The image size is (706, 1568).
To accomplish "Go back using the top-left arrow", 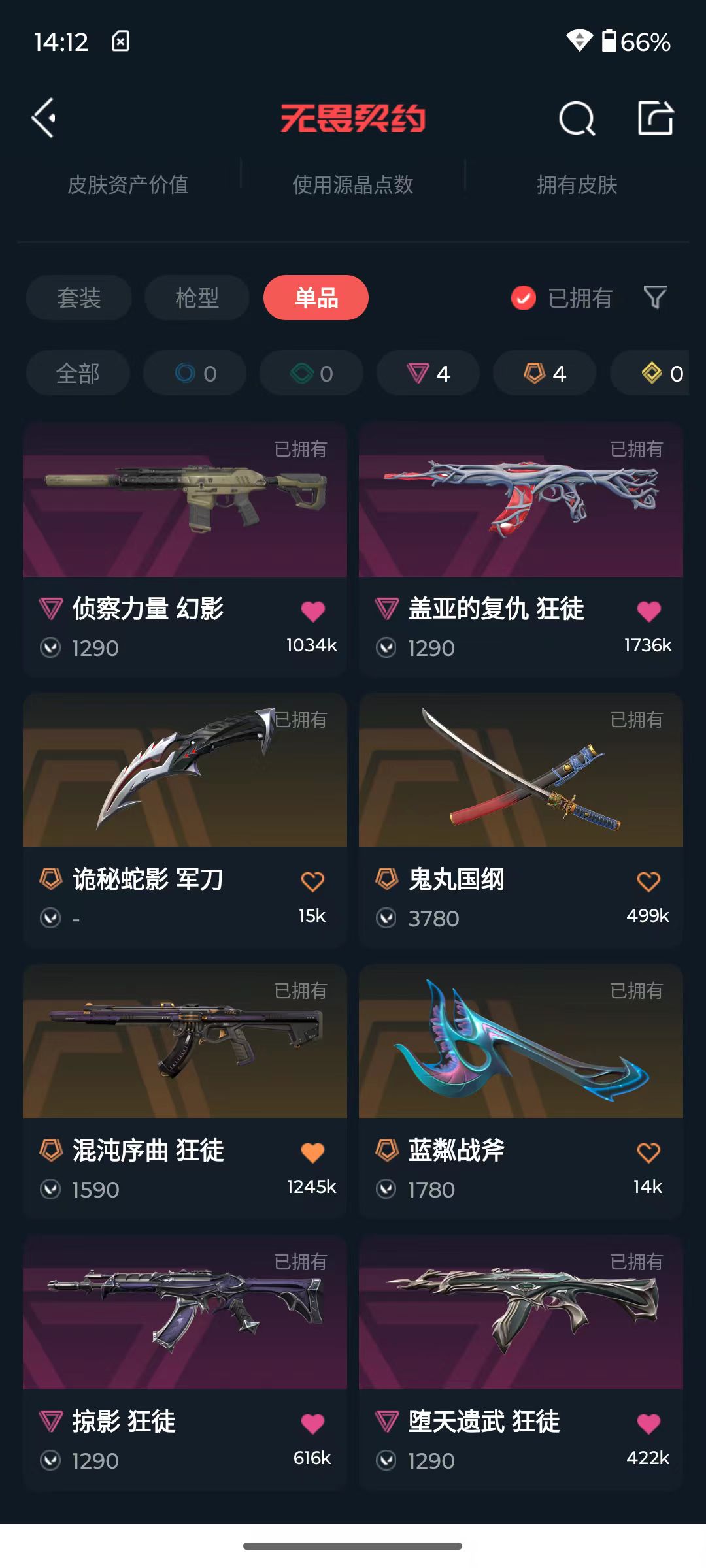I will click(x=44, y=118).
